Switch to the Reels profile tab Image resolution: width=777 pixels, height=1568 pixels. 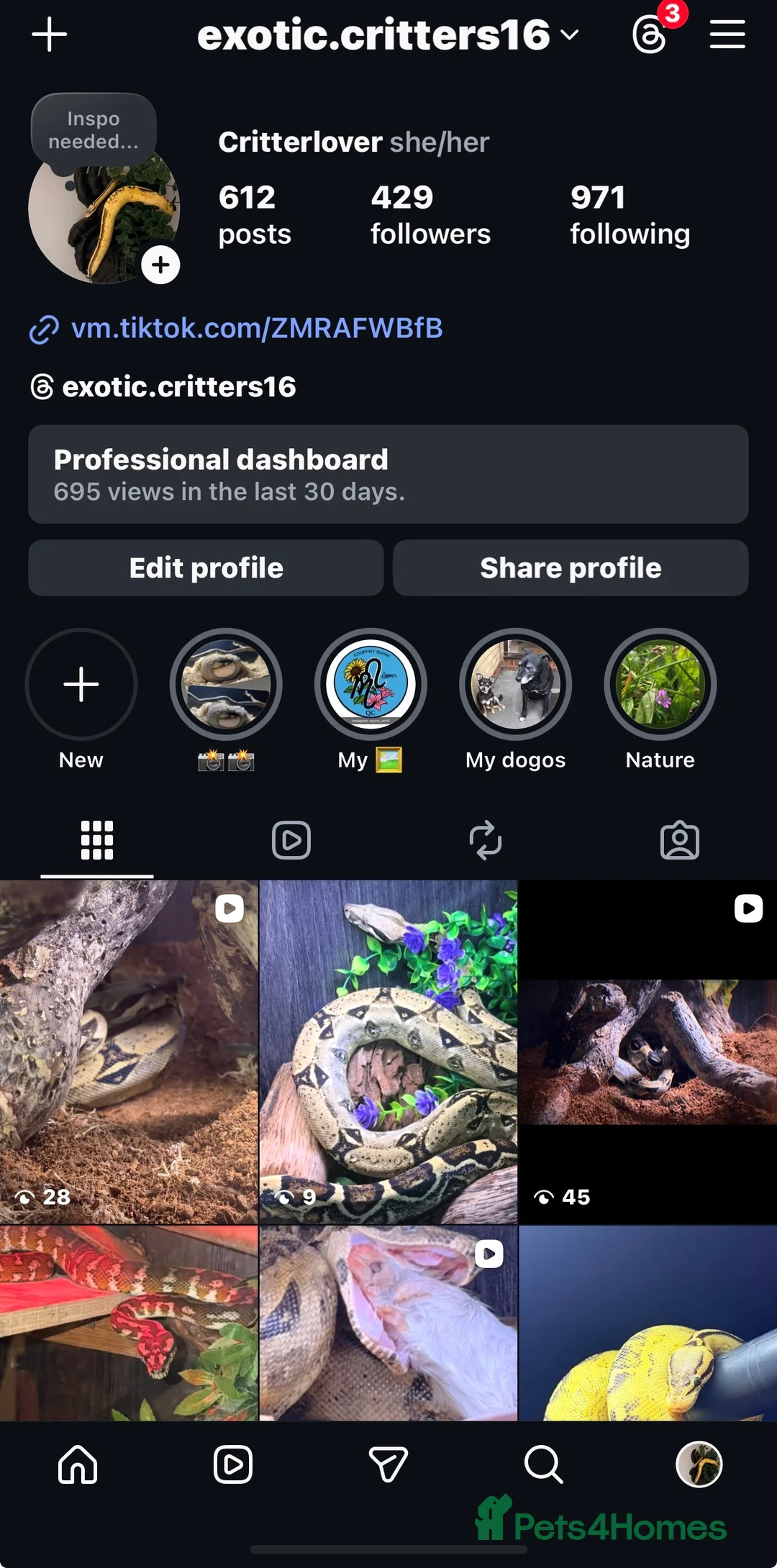[291, 840]
